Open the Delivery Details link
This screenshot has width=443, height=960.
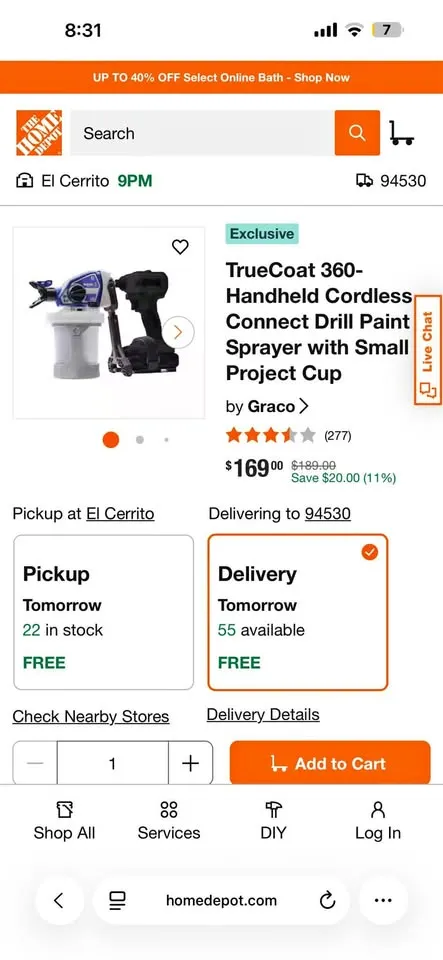pyautogui.click(x=263, y=714)
